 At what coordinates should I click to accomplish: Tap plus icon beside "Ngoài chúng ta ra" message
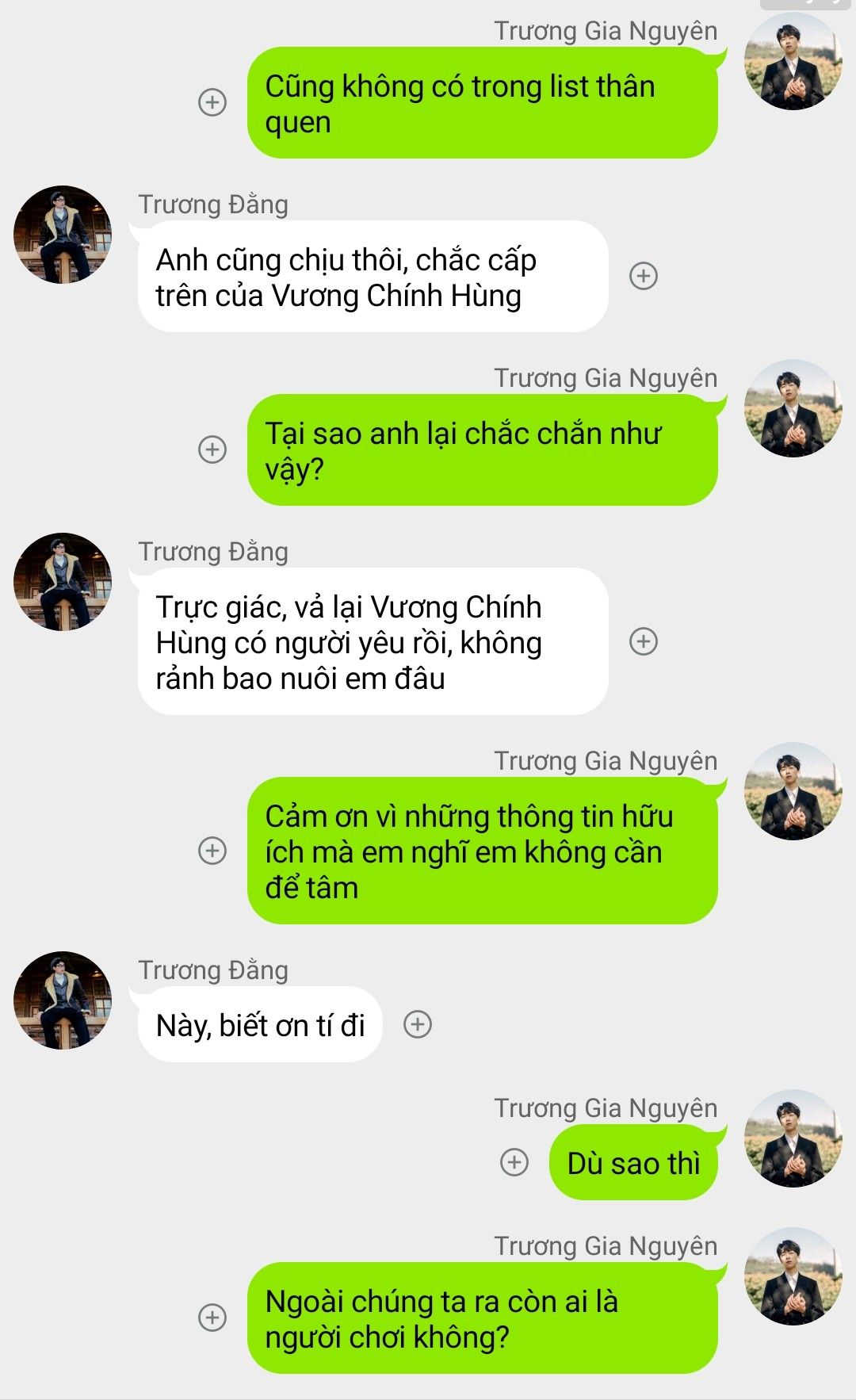(212, 1318)
